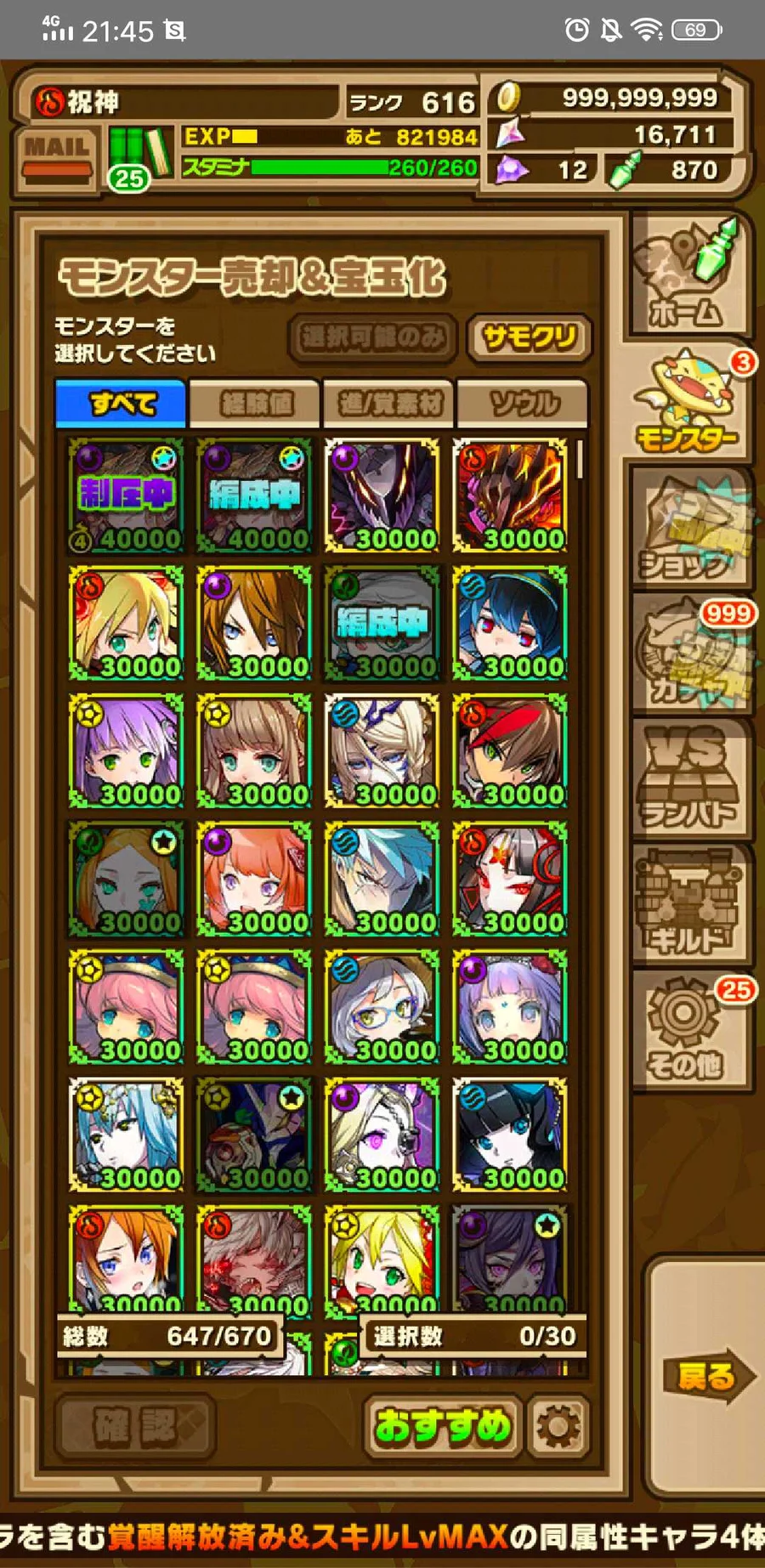
Task: Go back with the 戻る arrow
Action: (x=705, y=1377)
